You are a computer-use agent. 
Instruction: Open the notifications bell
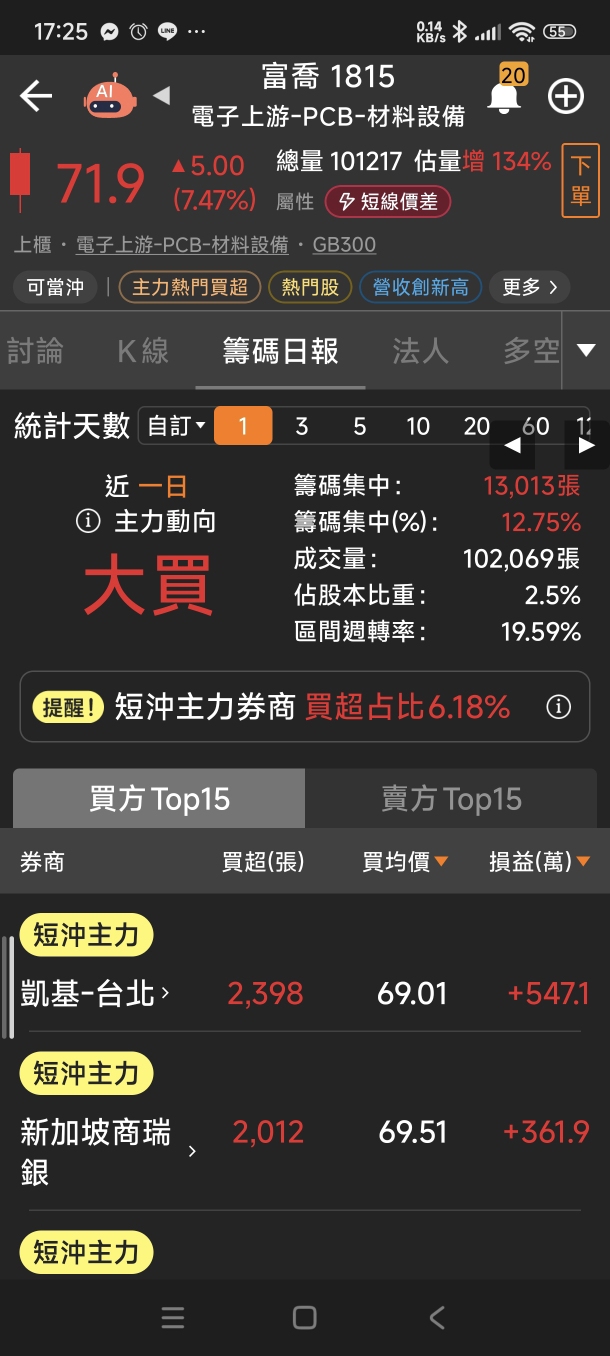coord(504,96)
